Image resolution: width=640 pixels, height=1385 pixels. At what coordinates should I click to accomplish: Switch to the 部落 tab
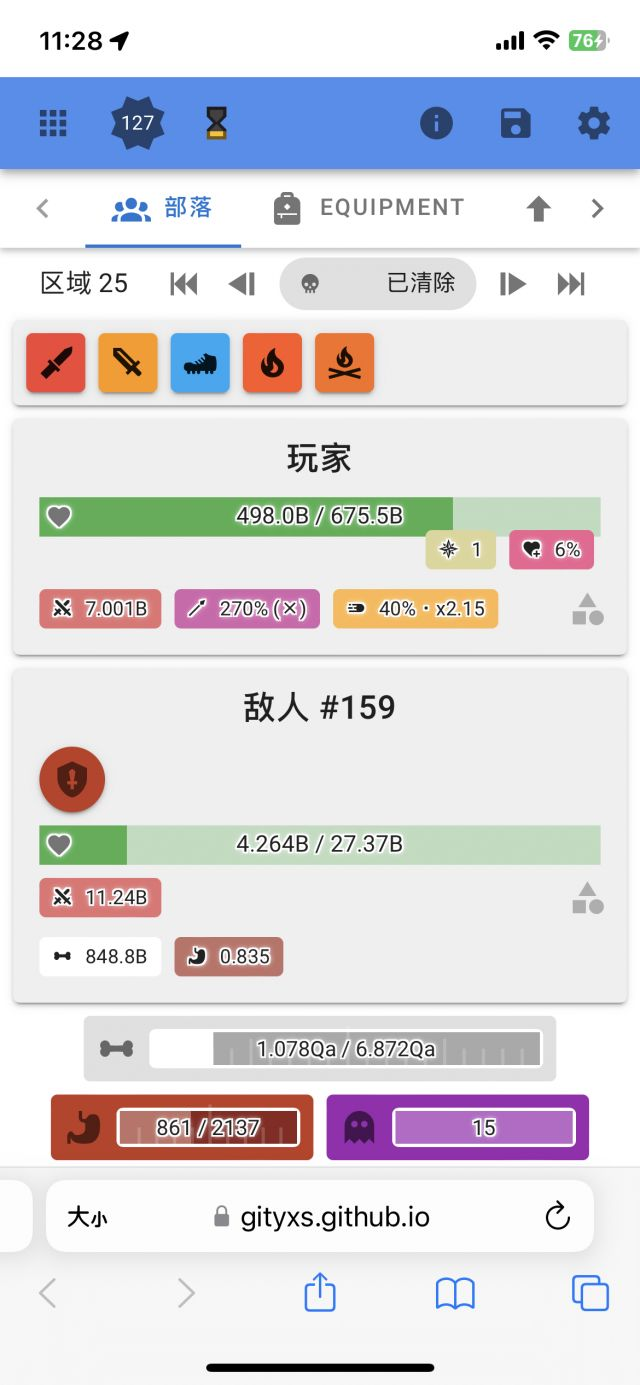[x=163, y=209]
